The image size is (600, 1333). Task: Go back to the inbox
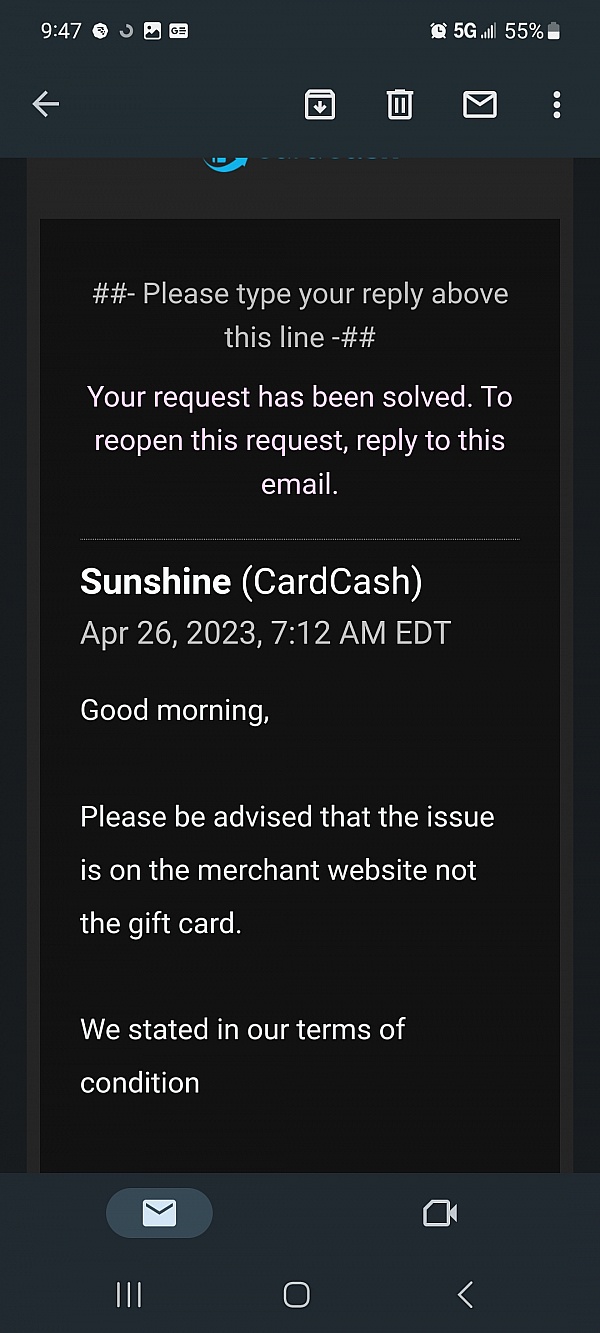click(x=46, y=104)
